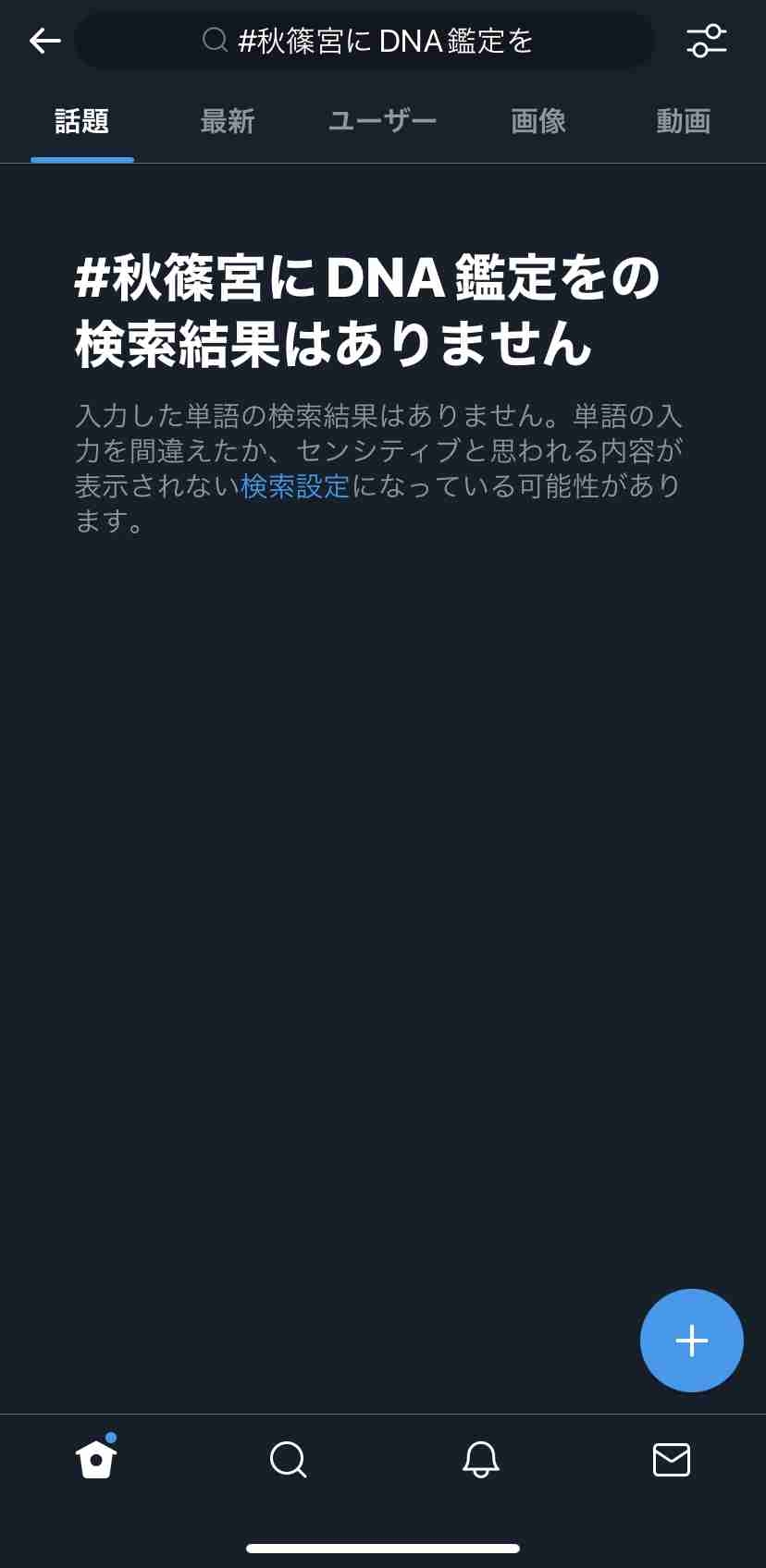Go back using the arrow icon

pos(44,41)
